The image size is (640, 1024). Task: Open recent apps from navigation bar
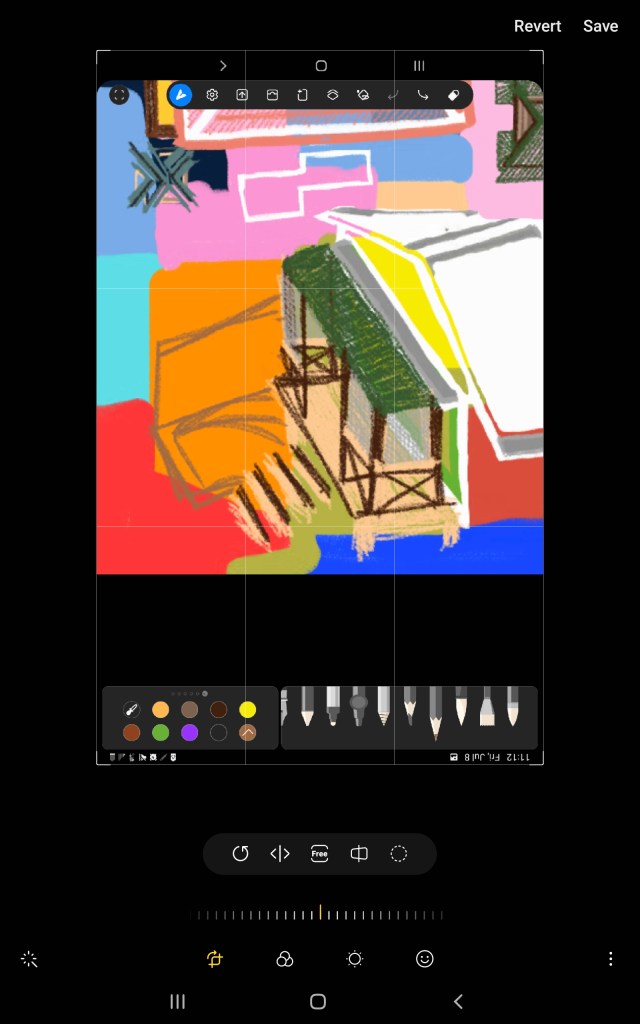click(178, 1001)
